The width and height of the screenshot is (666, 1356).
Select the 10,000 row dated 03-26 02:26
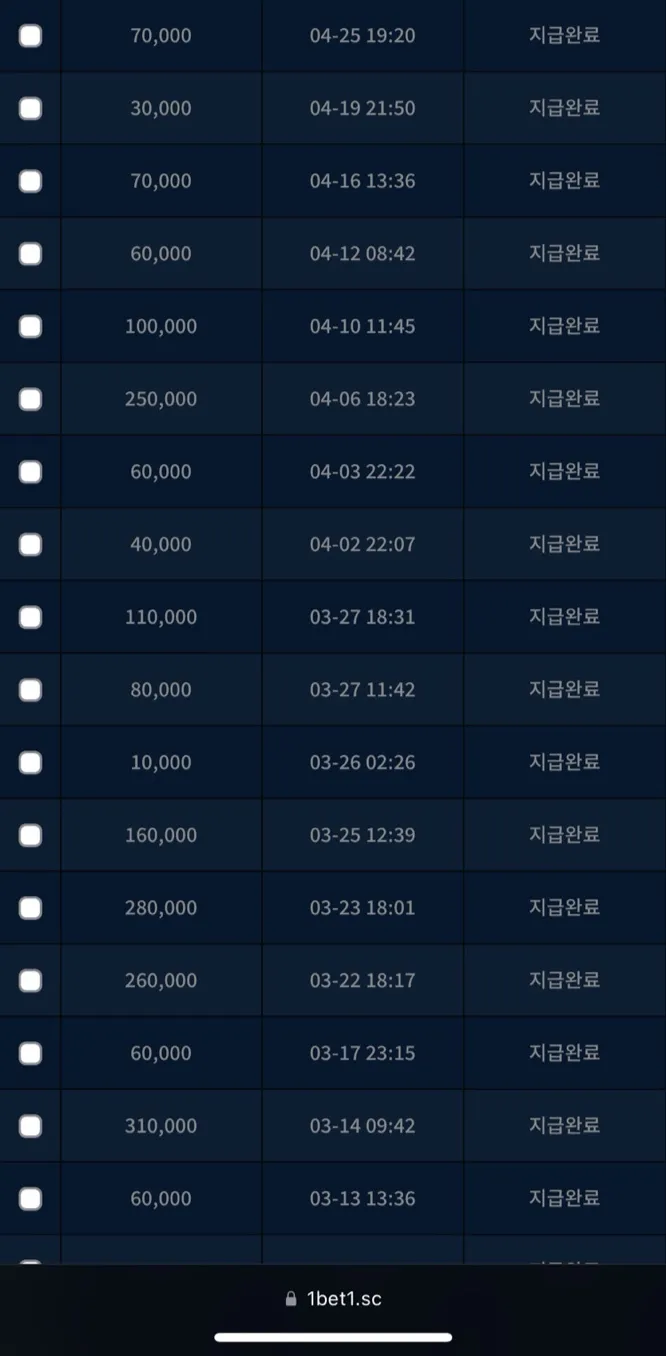[30, 763]
